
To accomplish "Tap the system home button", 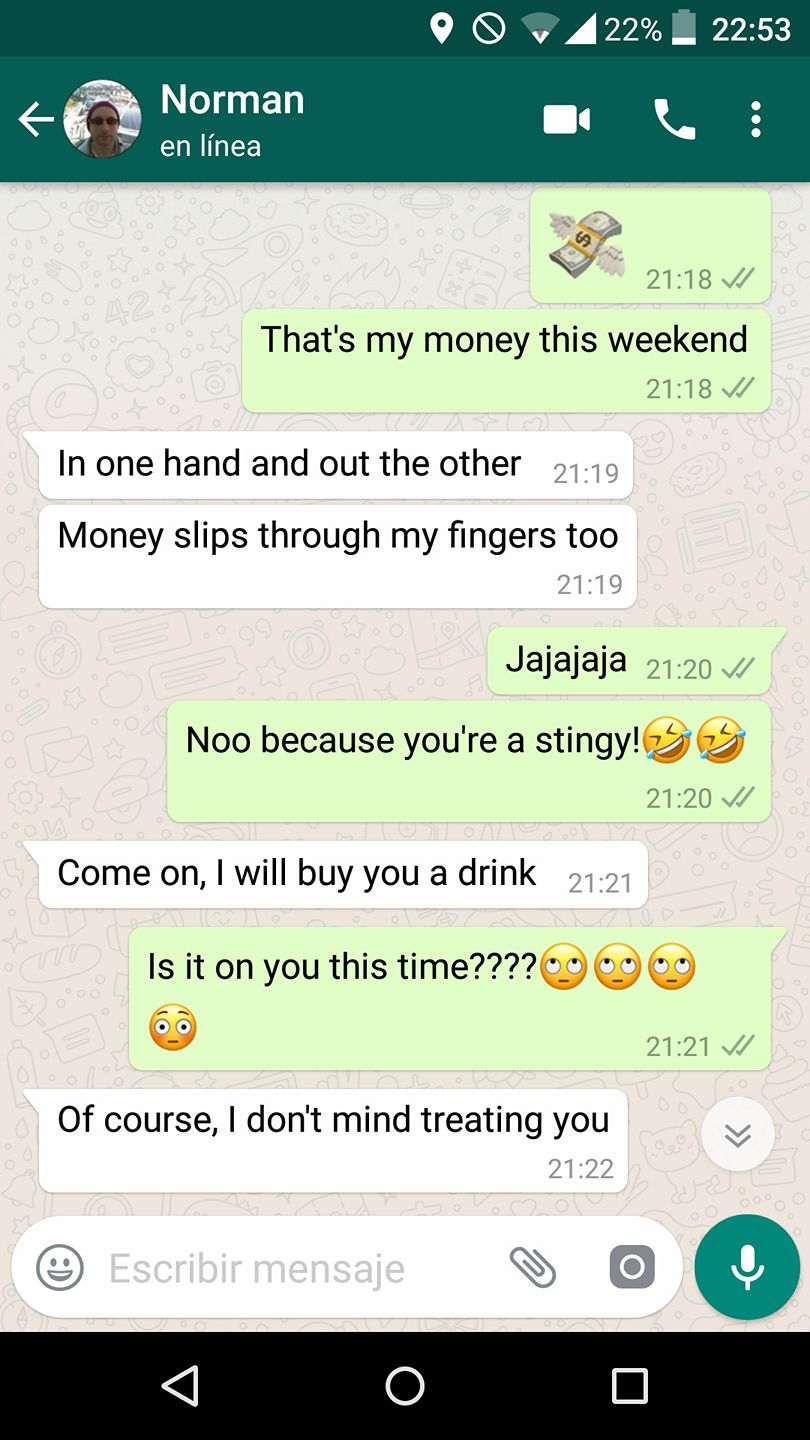I will point(405,1387).
